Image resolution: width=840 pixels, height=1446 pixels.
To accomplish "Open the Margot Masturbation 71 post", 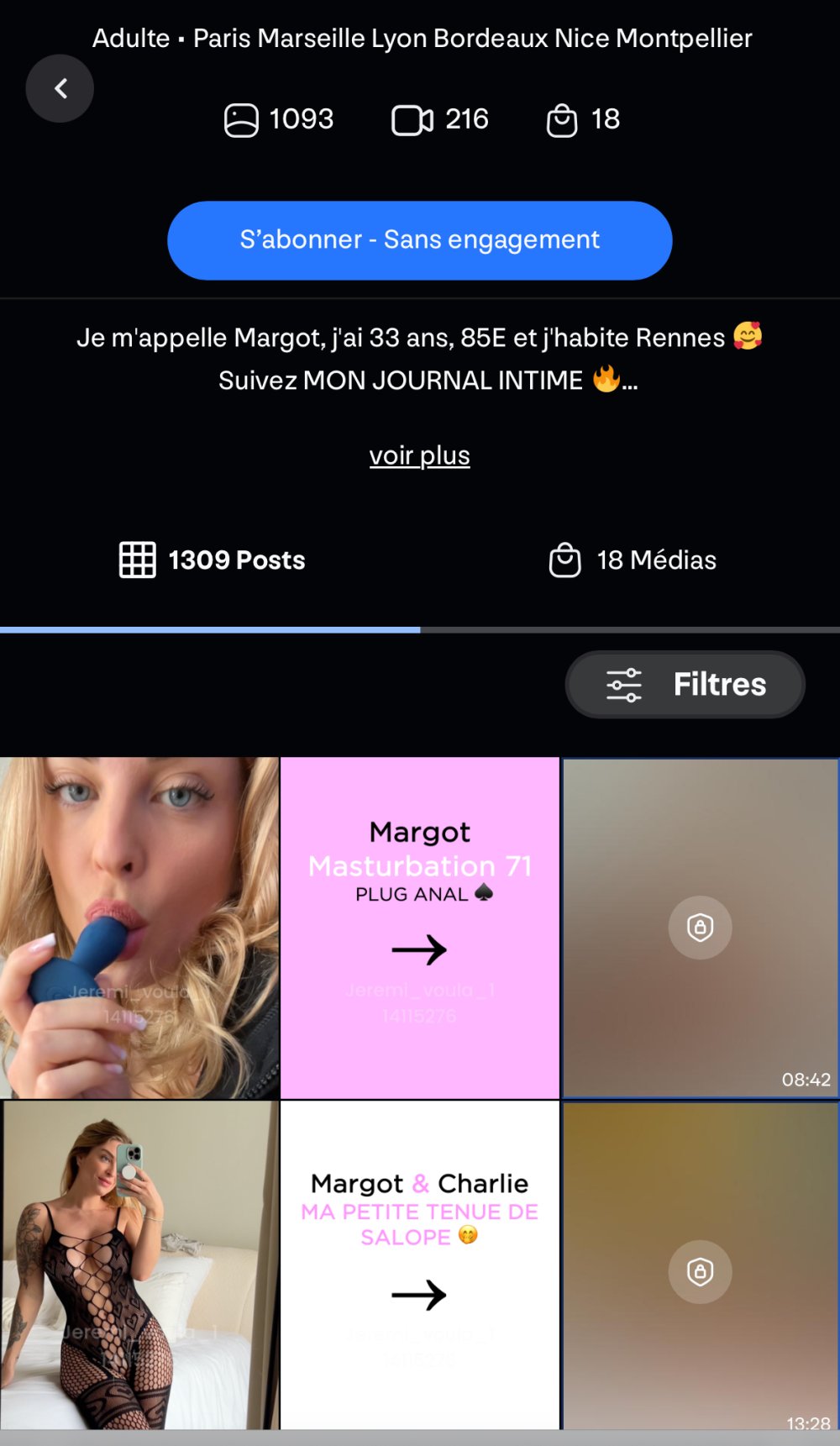I will click(419, 928).
